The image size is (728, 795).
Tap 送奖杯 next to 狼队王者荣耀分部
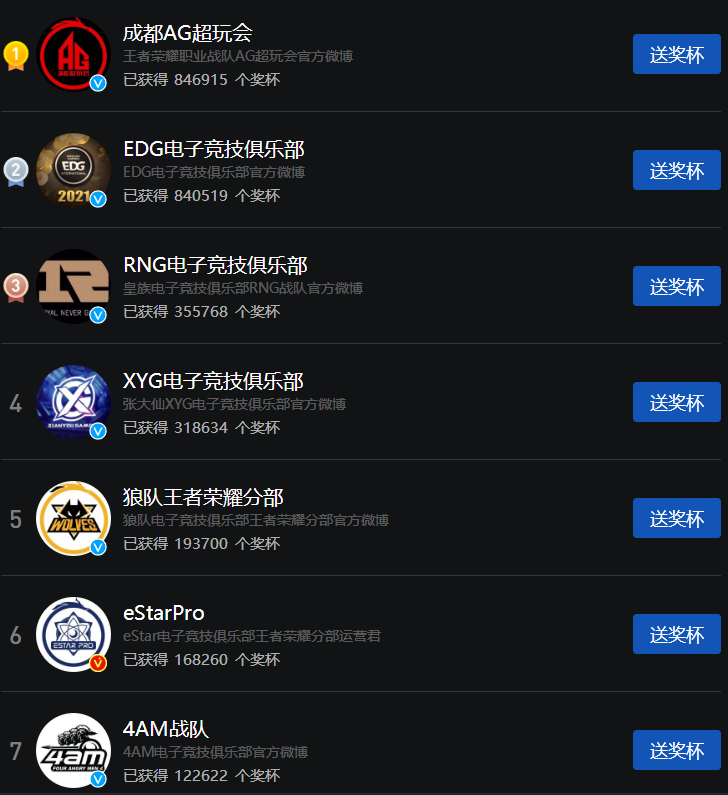(x=676, y=518)
